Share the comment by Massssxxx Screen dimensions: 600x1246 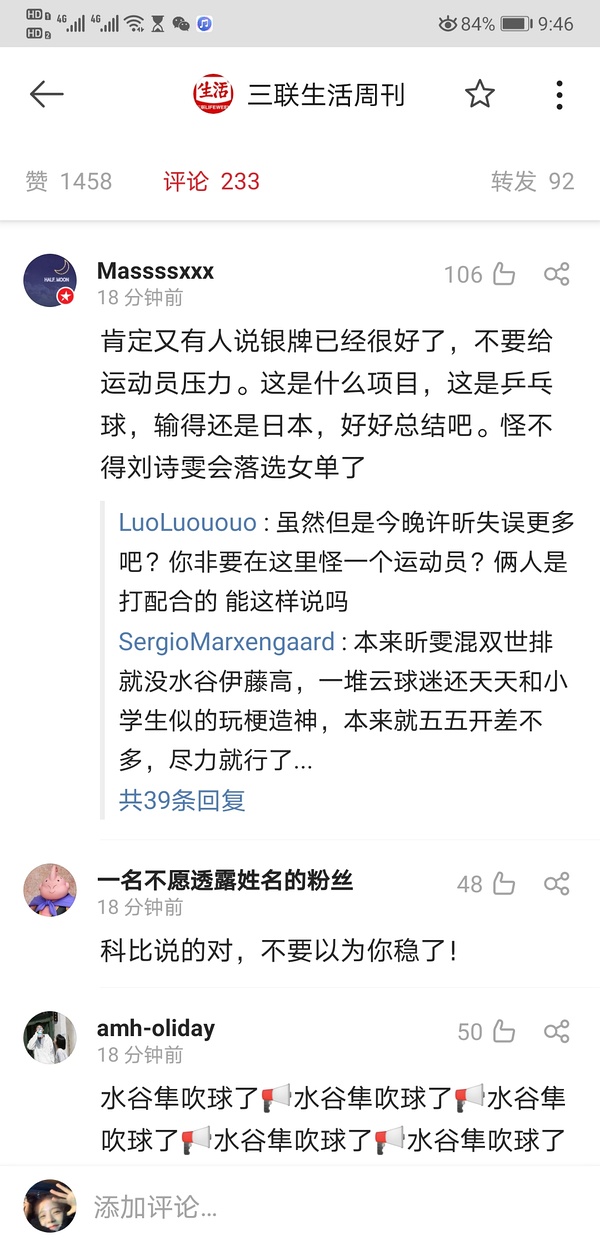coord(556,274)
